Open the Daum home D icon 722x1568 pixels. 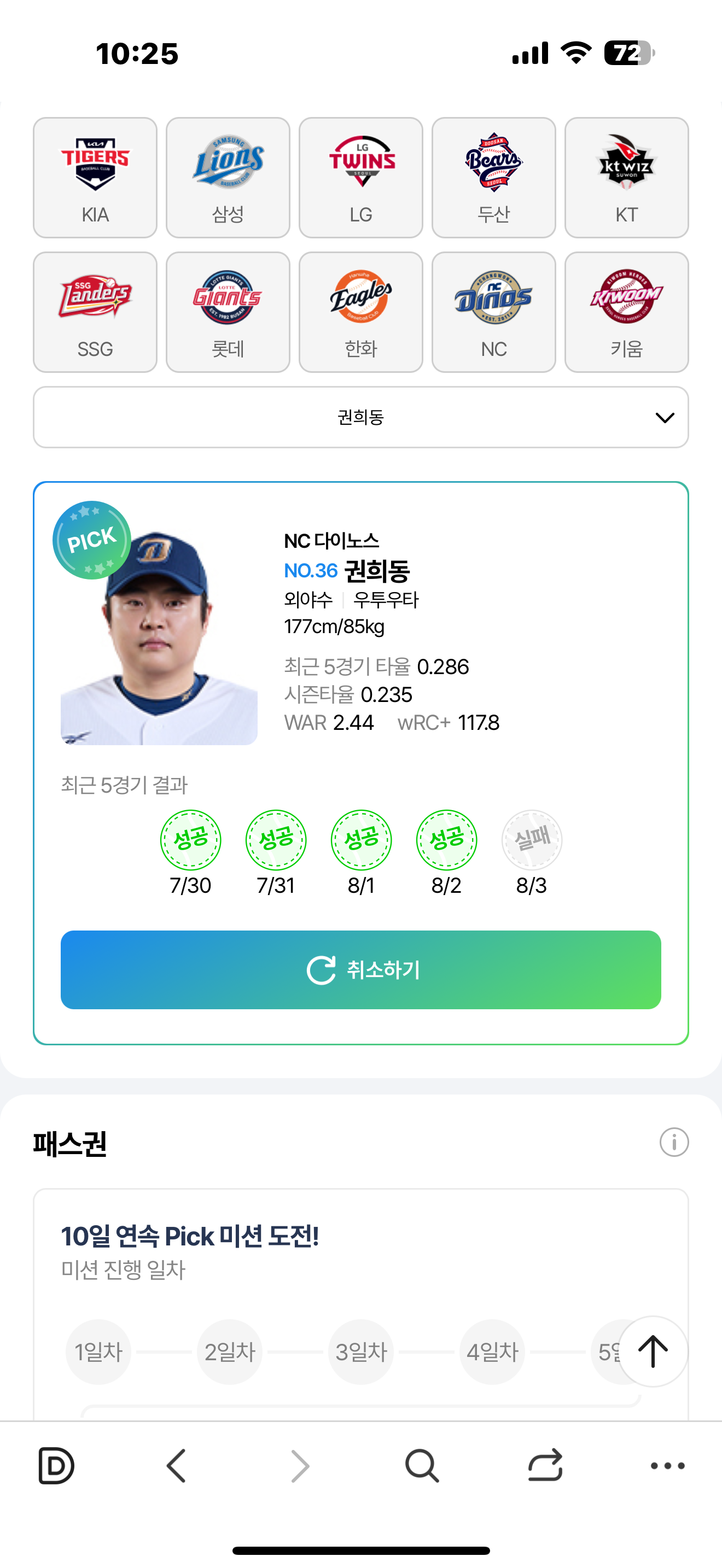[x=56, y=1465]
